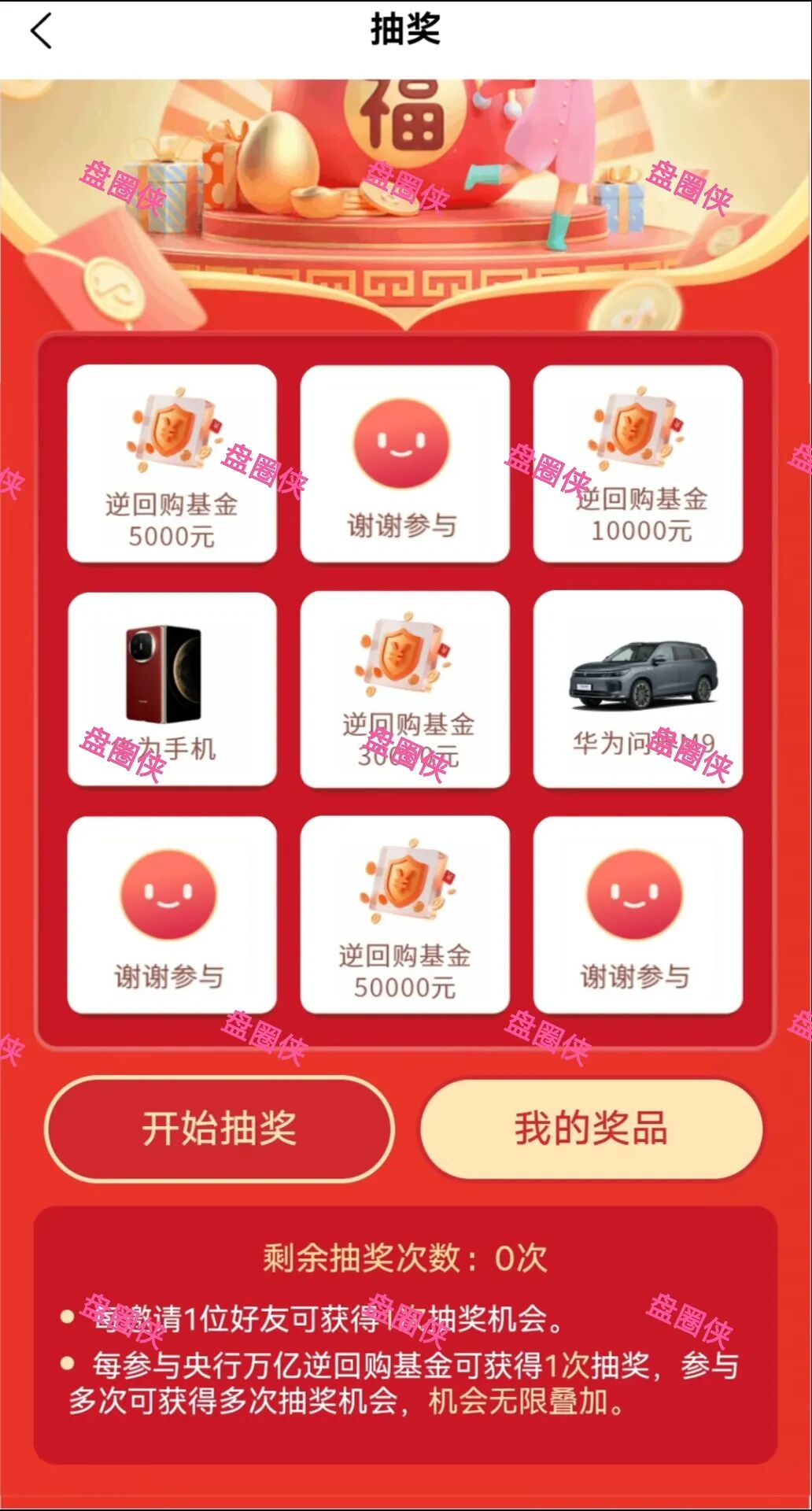Click the 抽奖 page title
The width and height of the screenshot is (812, 1511).
pyautogui.click(x=403, y=30)
